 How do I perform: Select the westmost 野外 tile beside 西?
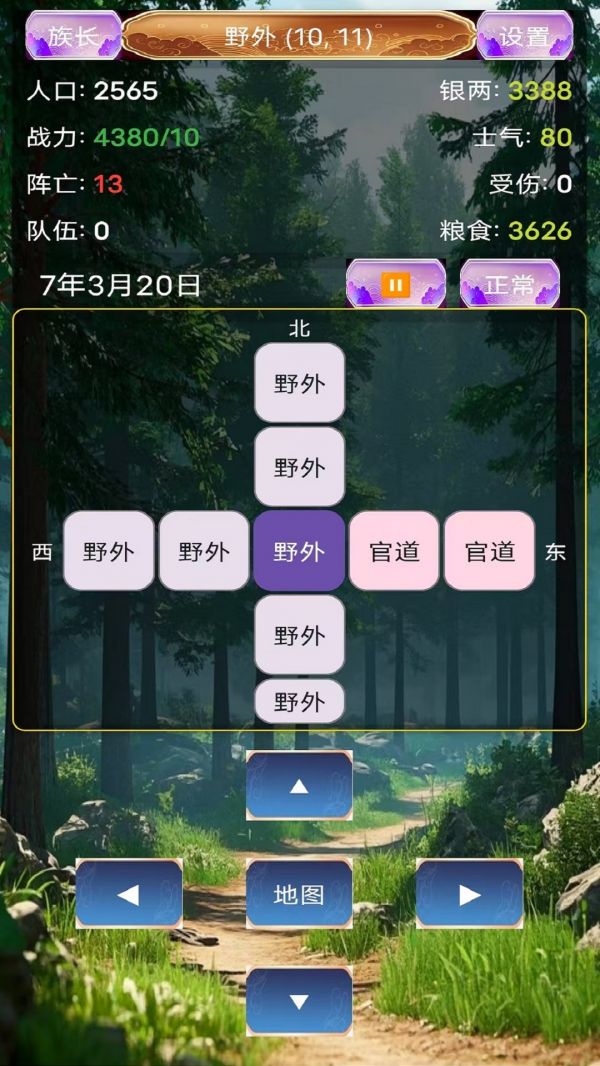pos(109,551)
